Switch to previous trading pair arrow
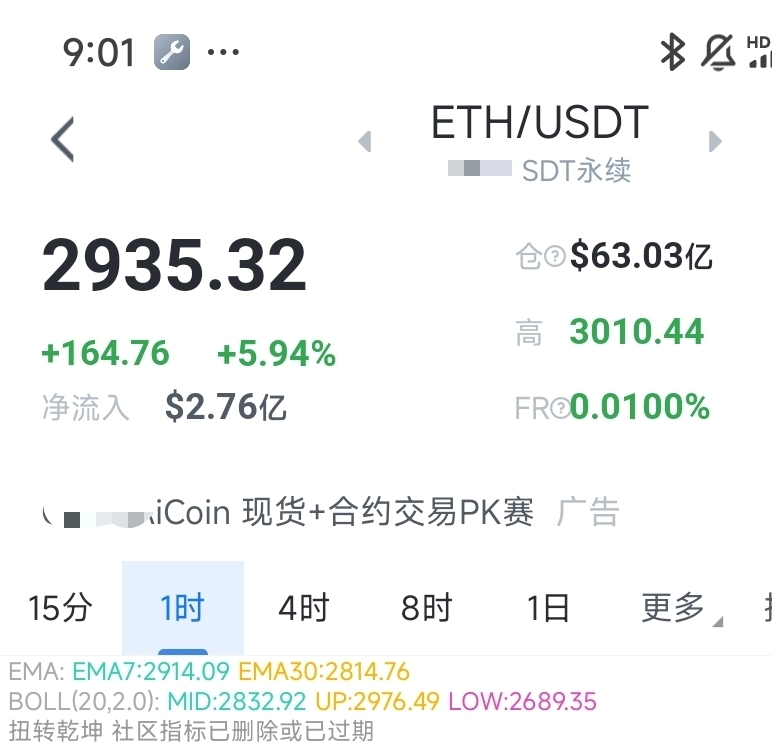Screen dimensions: 772x754 [x=365, y=141]
